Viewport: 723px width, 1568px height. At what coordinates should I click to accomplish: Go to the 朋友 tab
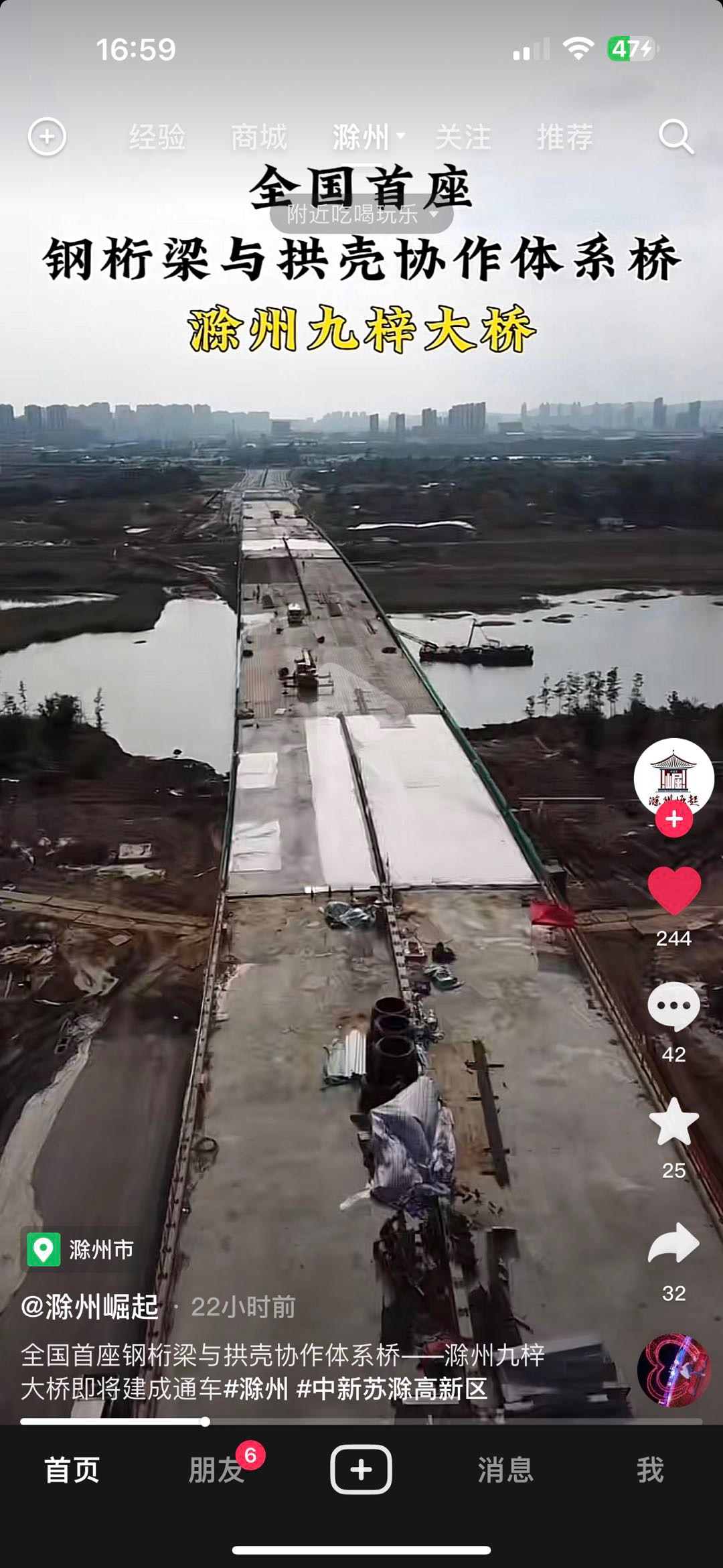click(x=216, y=1470)
